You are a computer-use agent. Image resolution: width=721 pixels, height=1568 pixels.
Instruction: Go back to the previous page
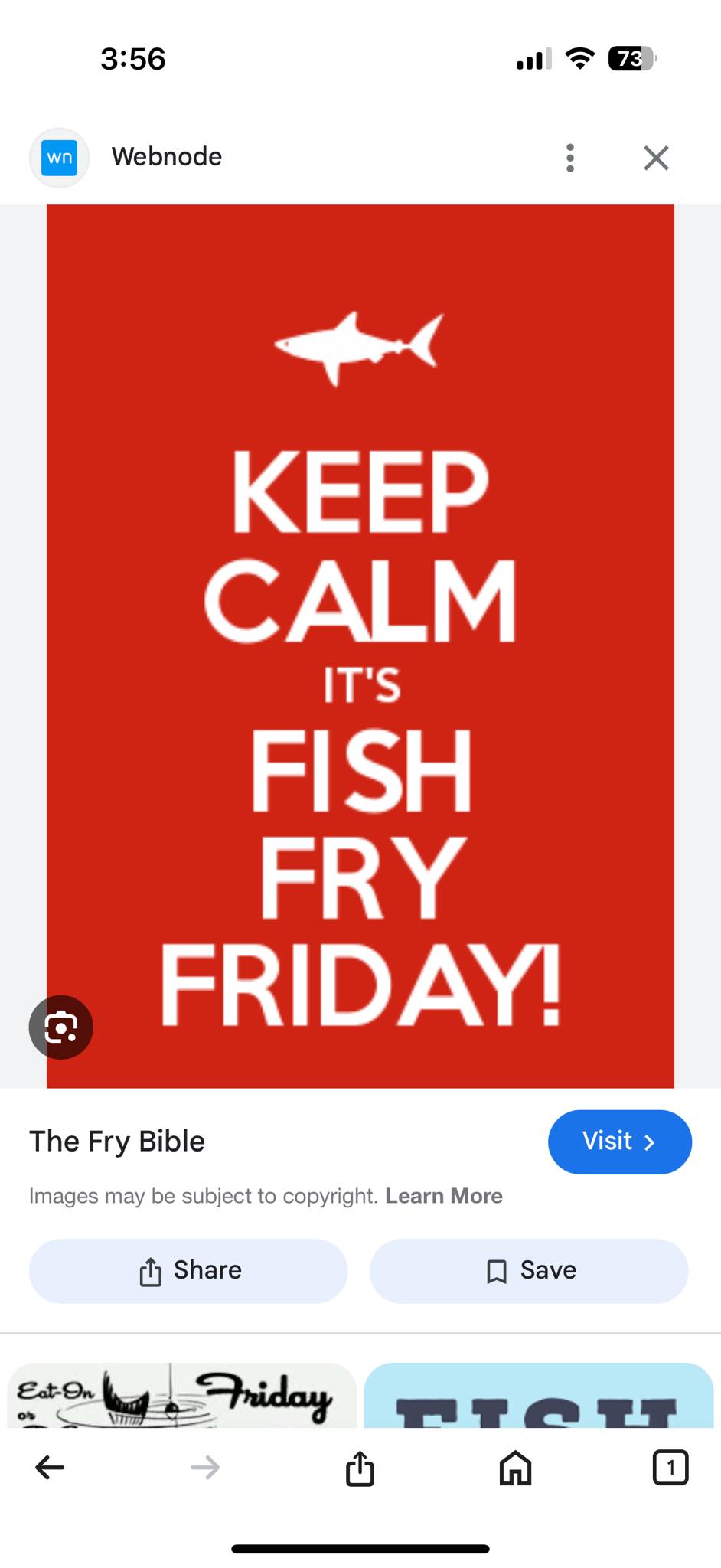click(51, 1468)
